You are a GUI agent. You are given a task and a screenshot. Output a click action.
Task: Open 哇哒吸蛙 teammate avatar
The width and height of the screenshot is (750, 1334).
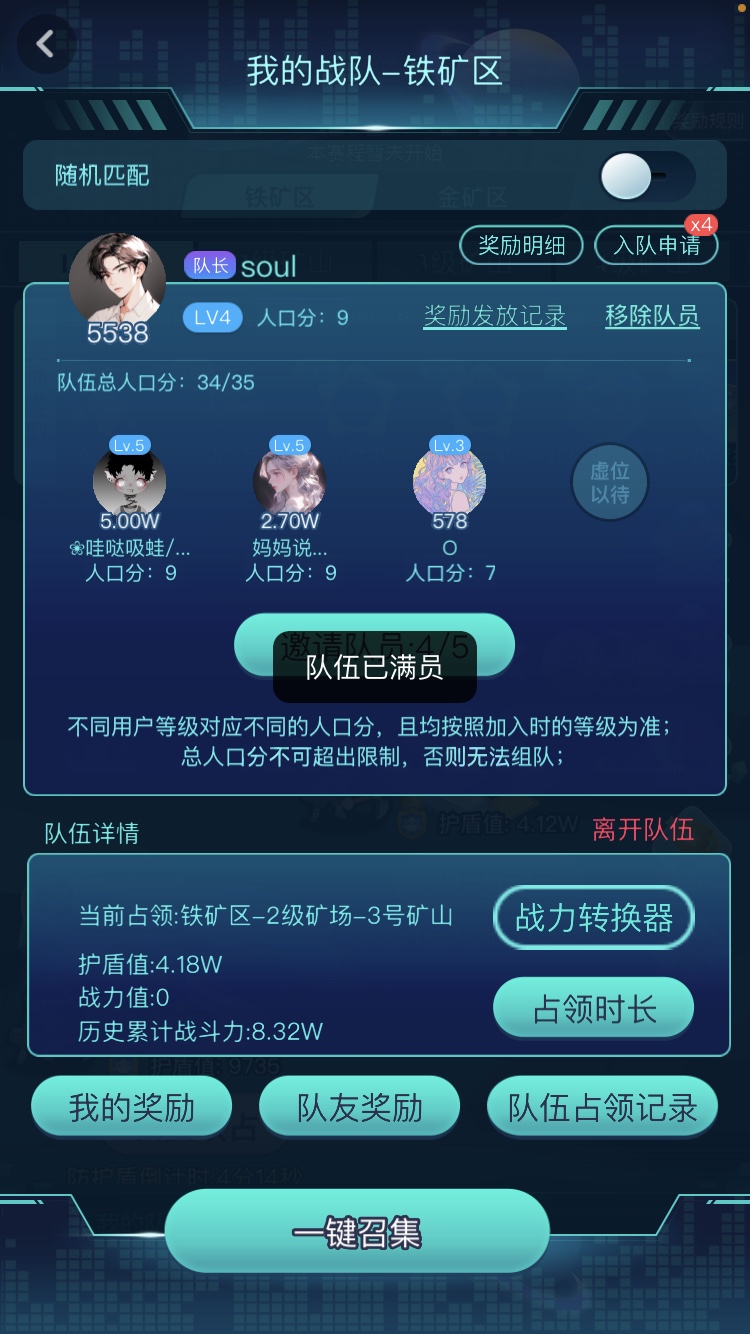(129, 482)
